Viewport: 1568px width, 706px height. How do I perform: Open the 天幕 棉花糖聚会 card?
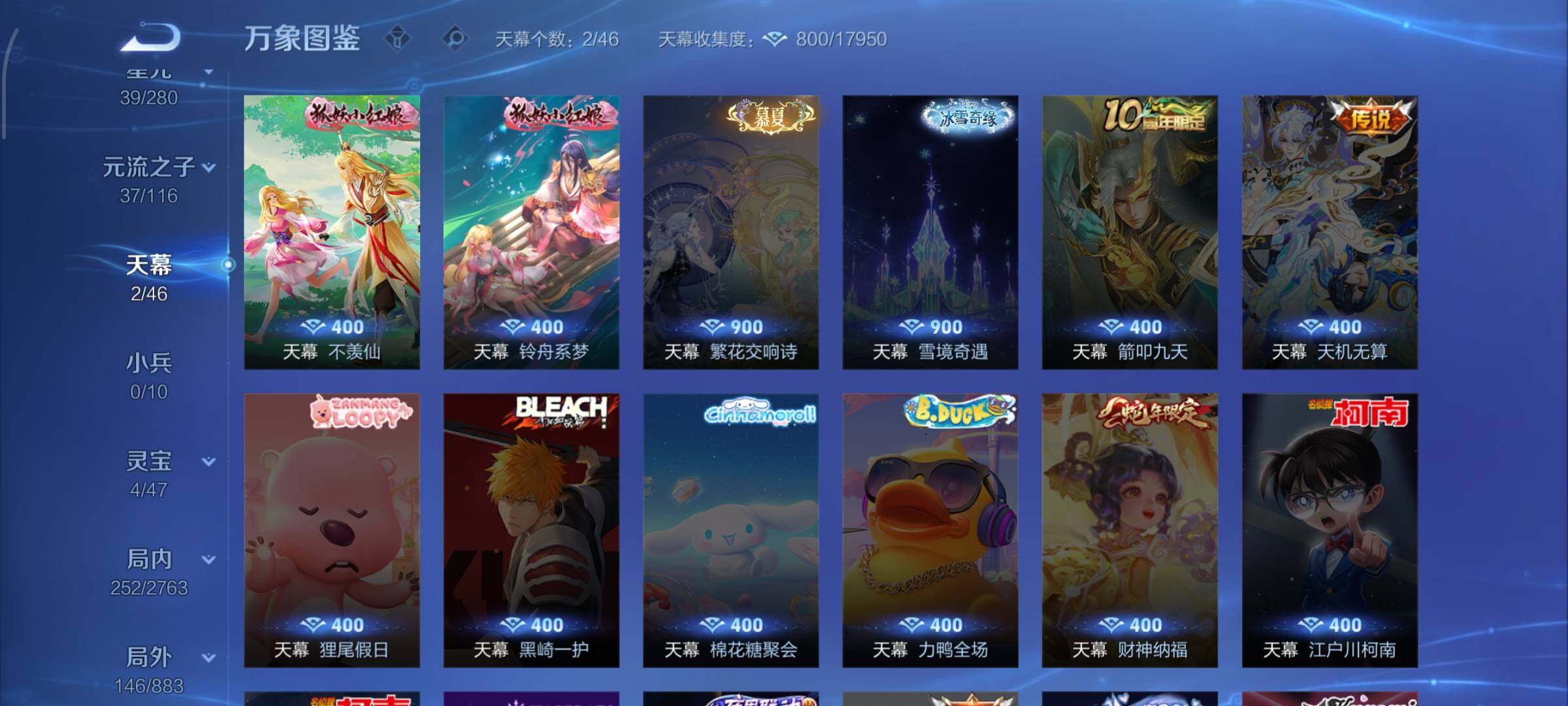[x=730, y=530]
